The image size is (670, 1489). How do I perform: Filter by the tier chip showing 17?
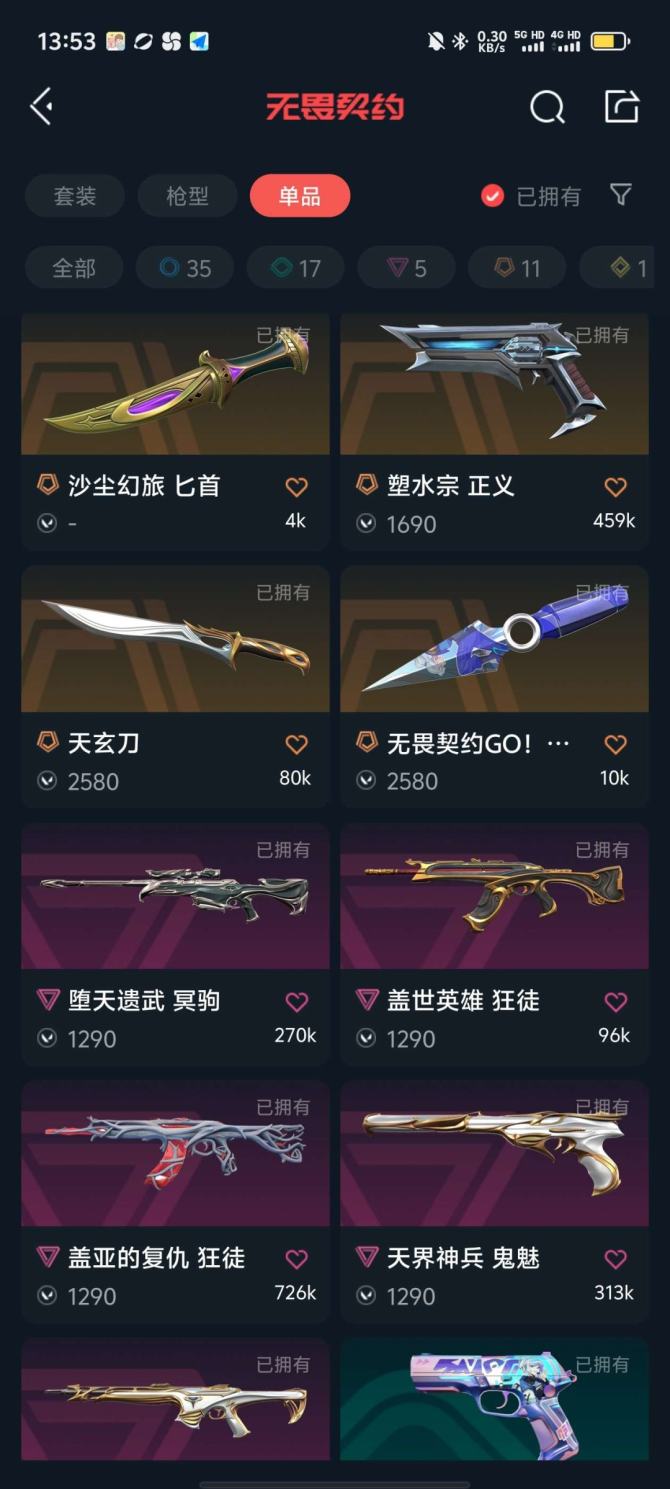[x=296, y=268]
